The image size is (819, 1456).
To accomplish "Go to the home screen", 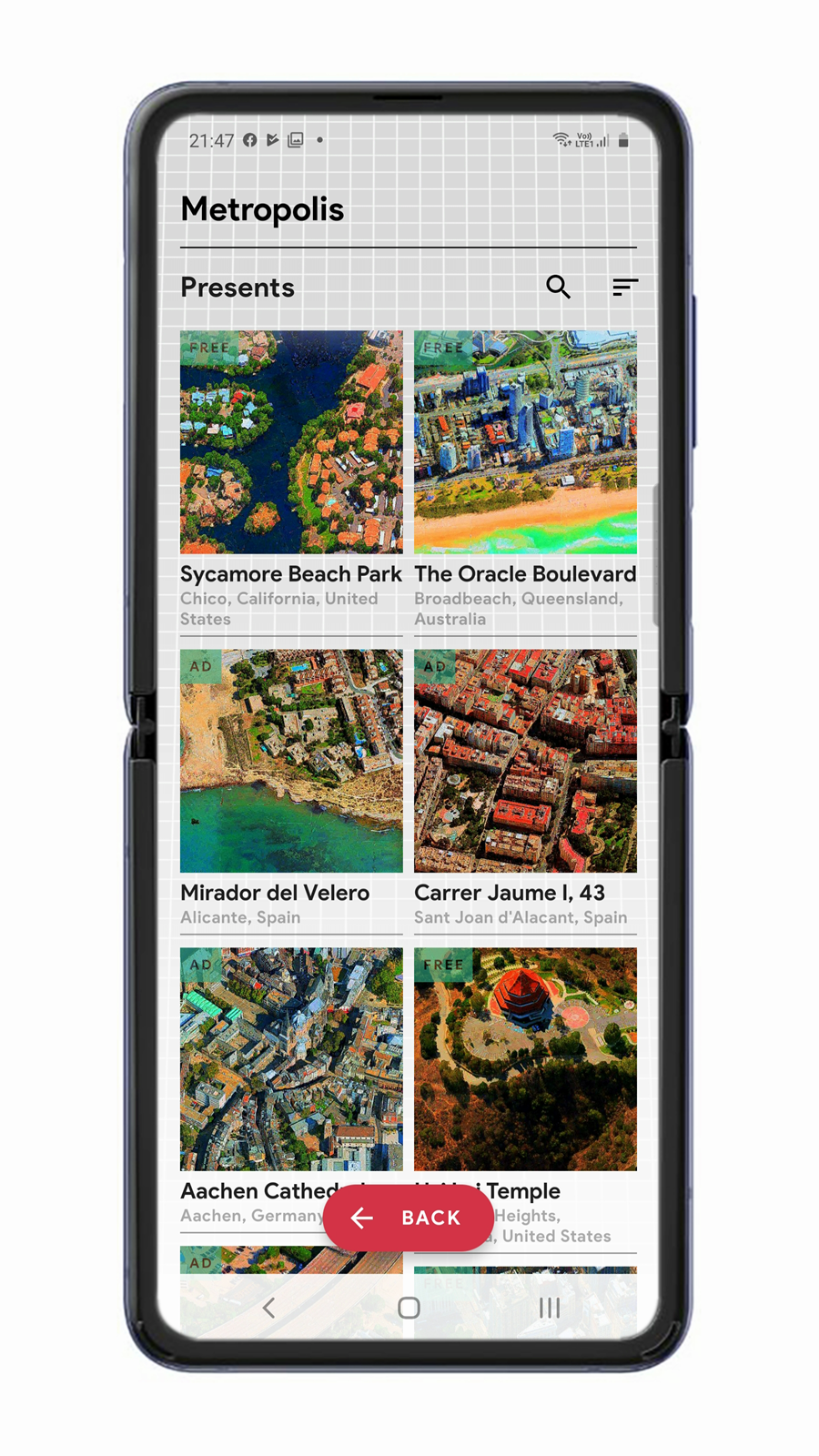I will pos(409,1308).
